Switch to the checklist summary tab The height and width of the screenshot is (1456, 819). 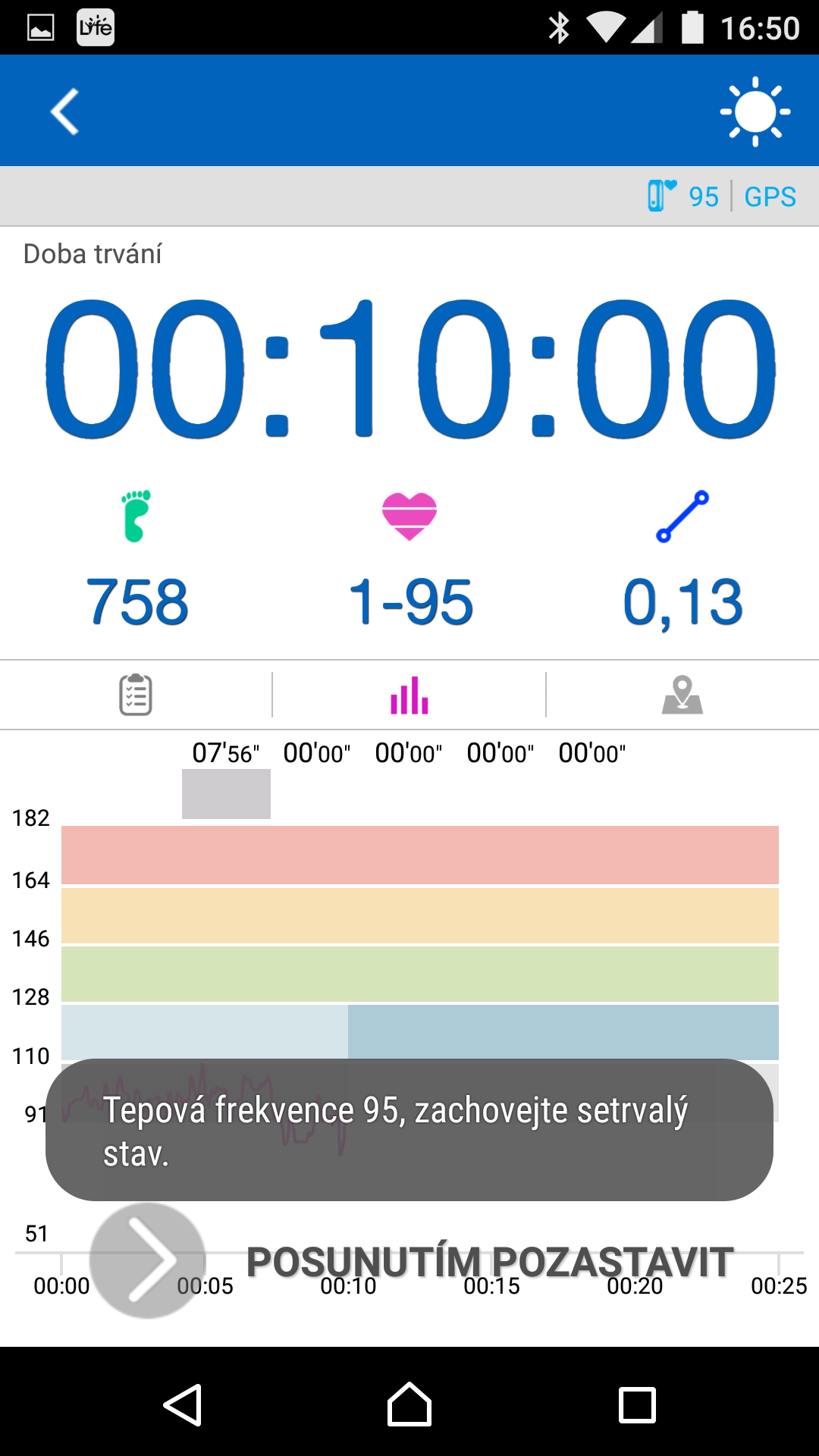point(136,695)
